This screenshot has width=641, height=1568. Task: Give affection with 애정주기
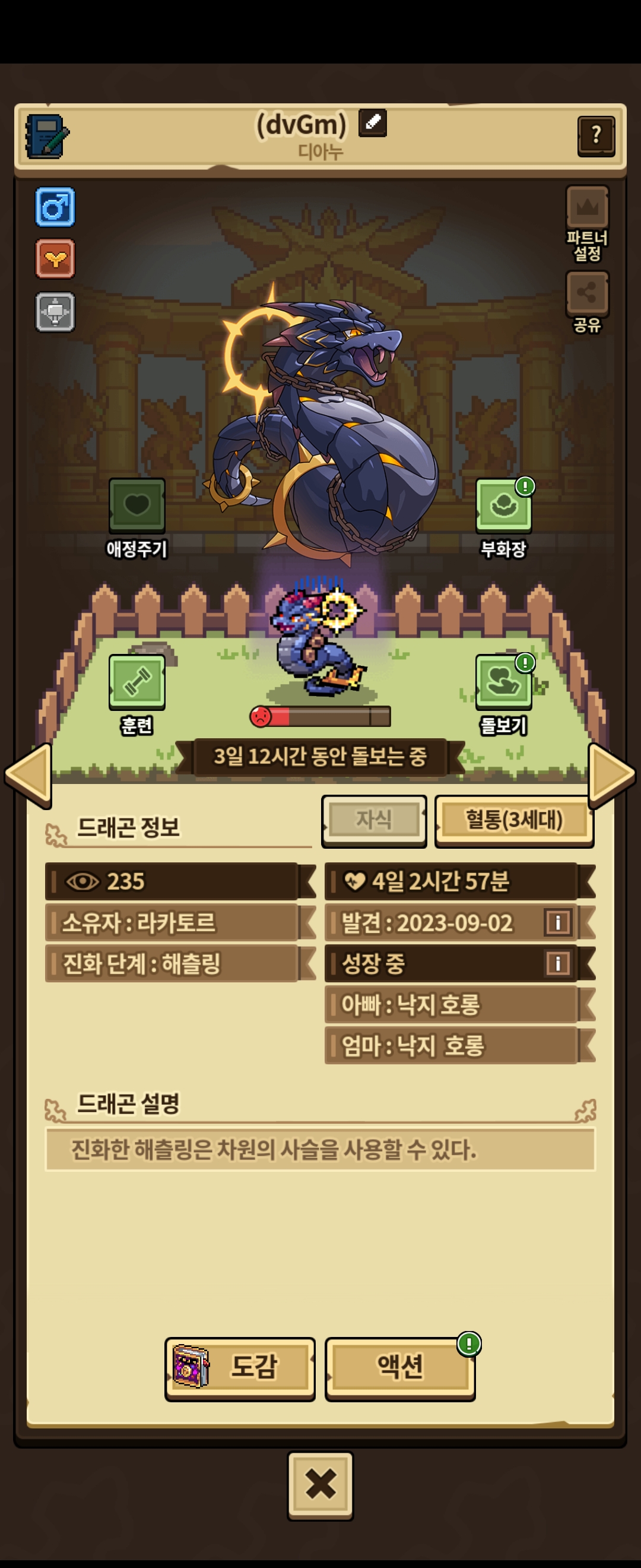click(x=137, y=505)
